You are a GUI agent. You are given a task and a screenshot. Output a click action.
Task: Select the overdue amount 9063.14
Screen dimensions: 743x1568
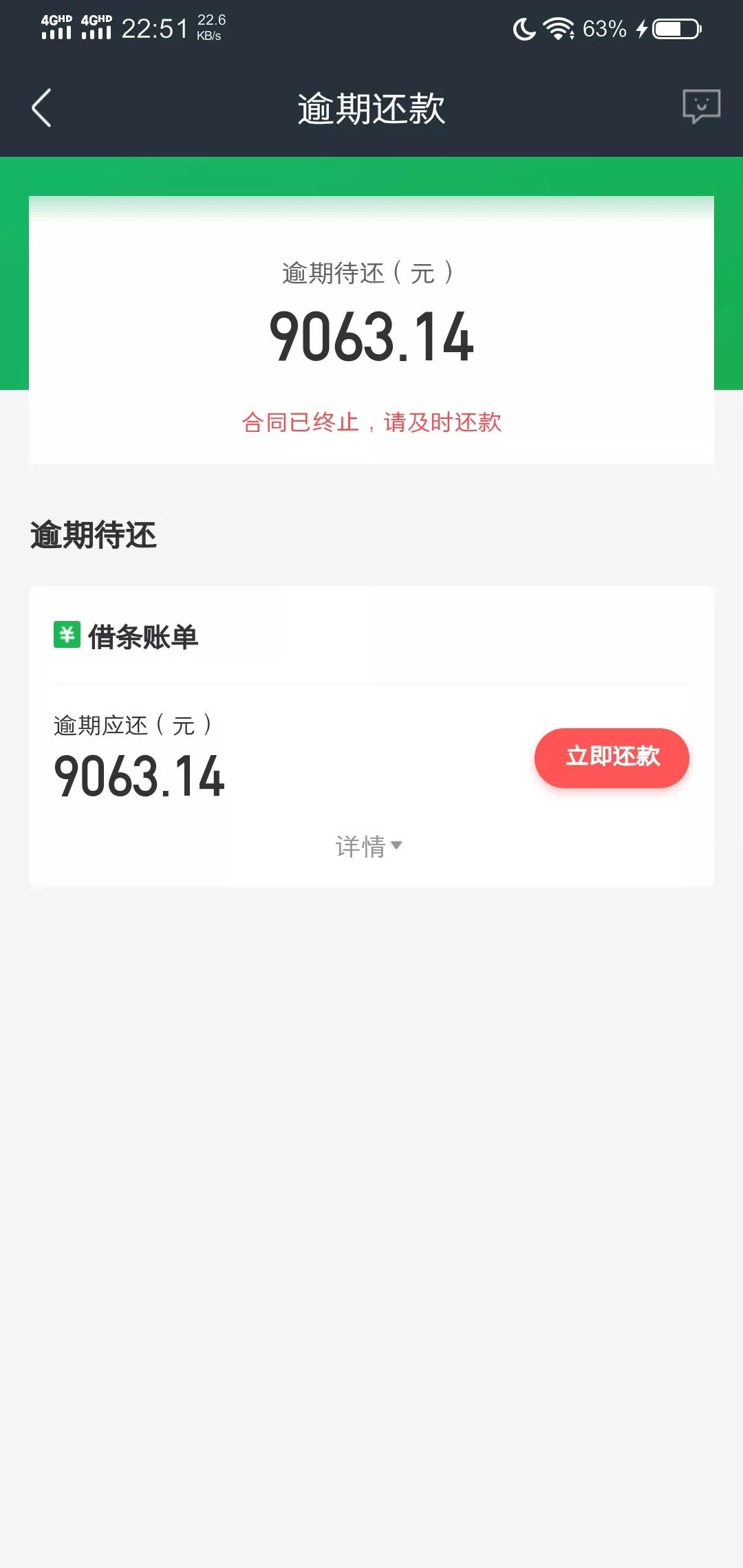(371, 336)
